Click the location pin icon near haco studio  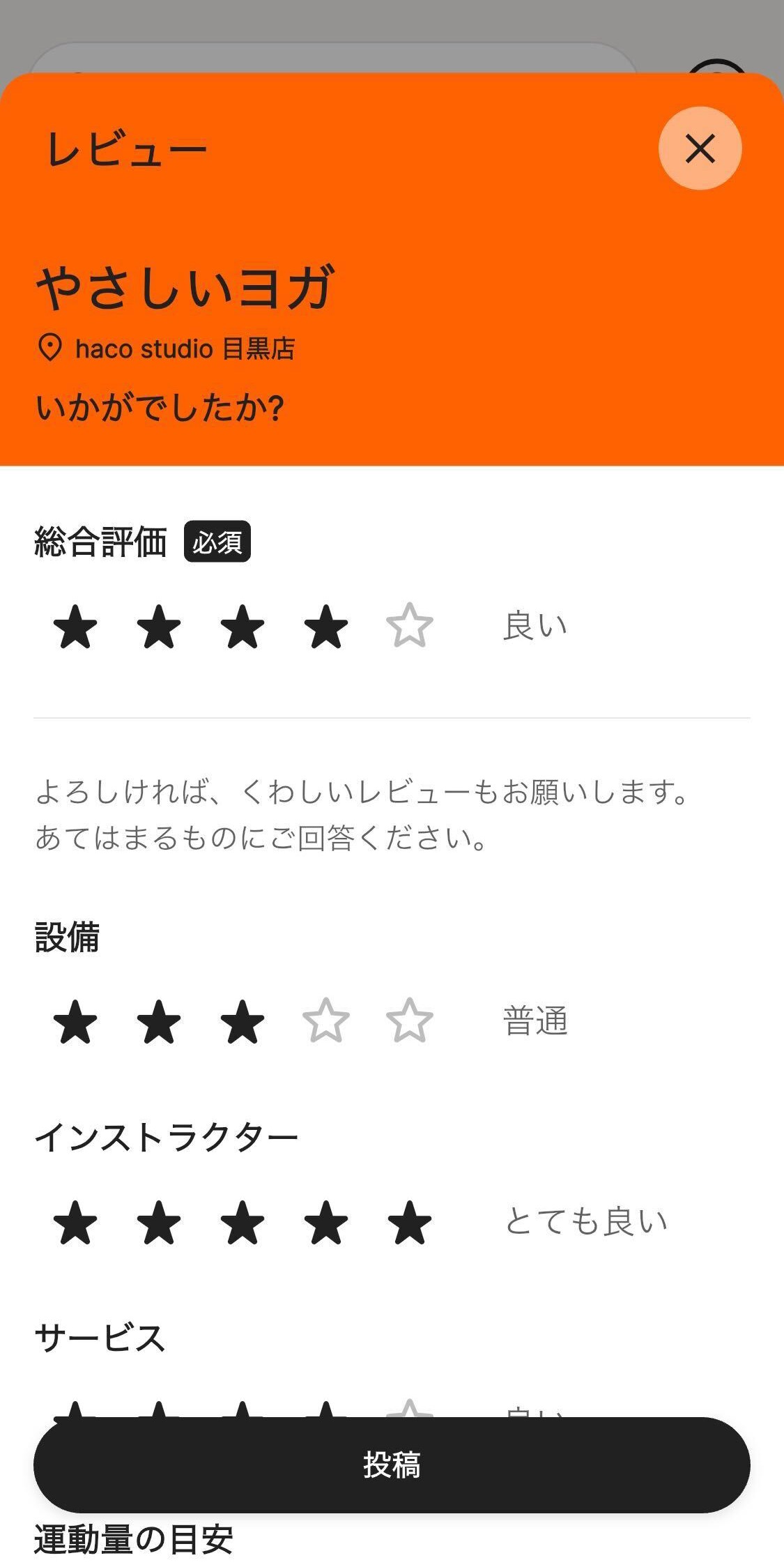coord(50,346)
